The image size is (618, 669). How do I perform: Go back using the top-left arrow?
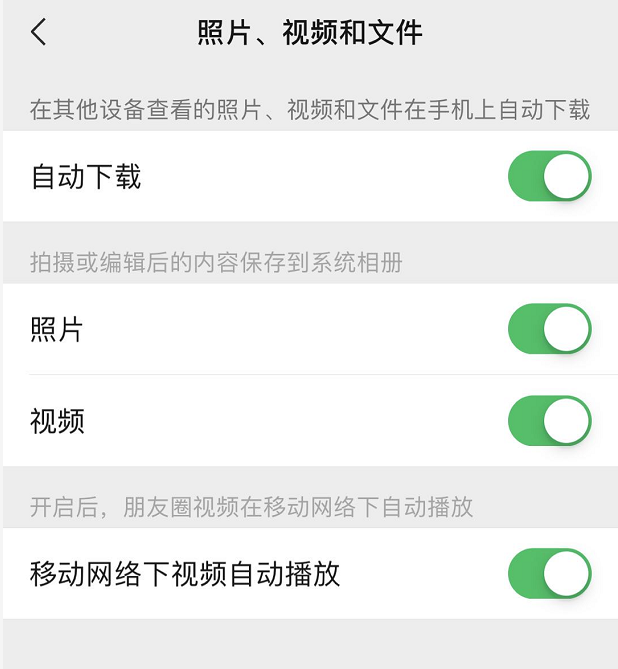tap(39, 32)
